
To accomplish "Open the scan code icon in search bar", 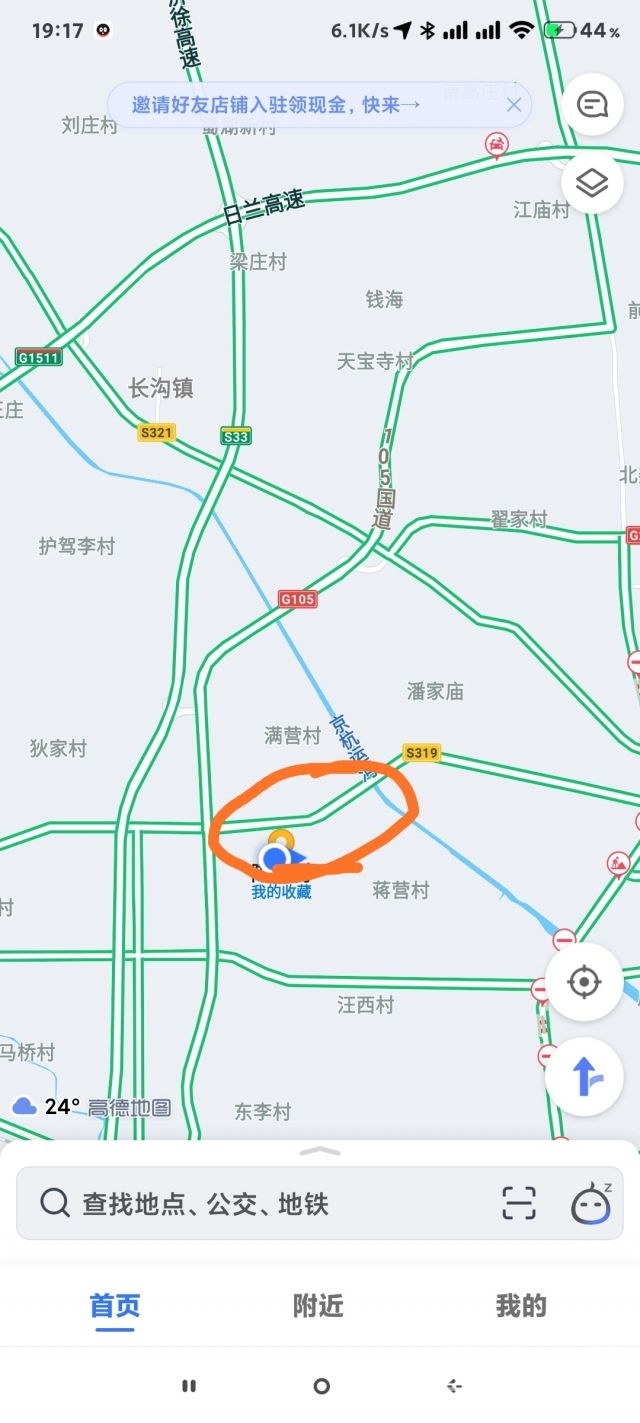I will (519, 1203).
